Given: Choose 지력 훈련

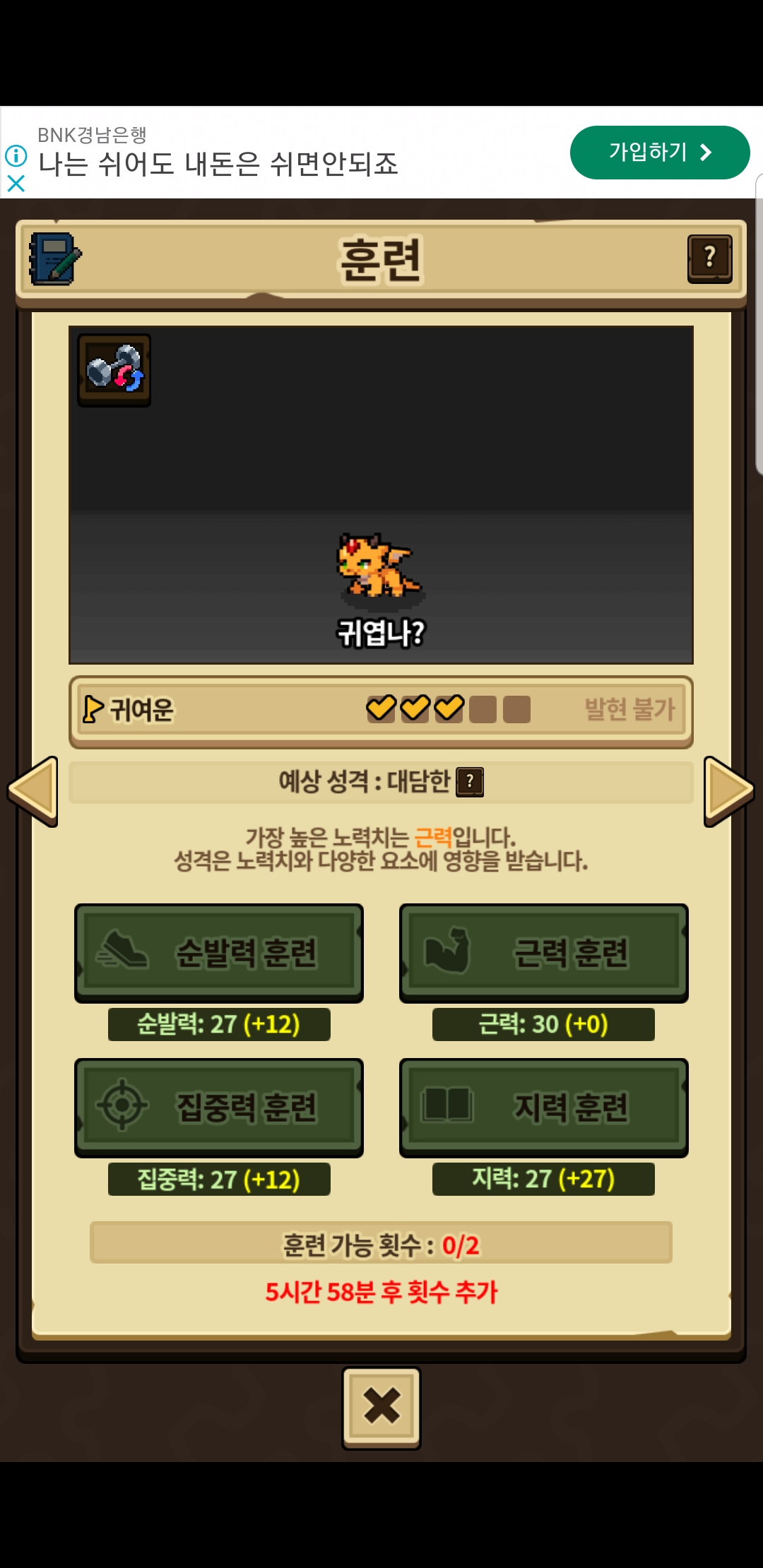Looking at the screenshot, I should pyautogui.click(x=543, y=1107).
